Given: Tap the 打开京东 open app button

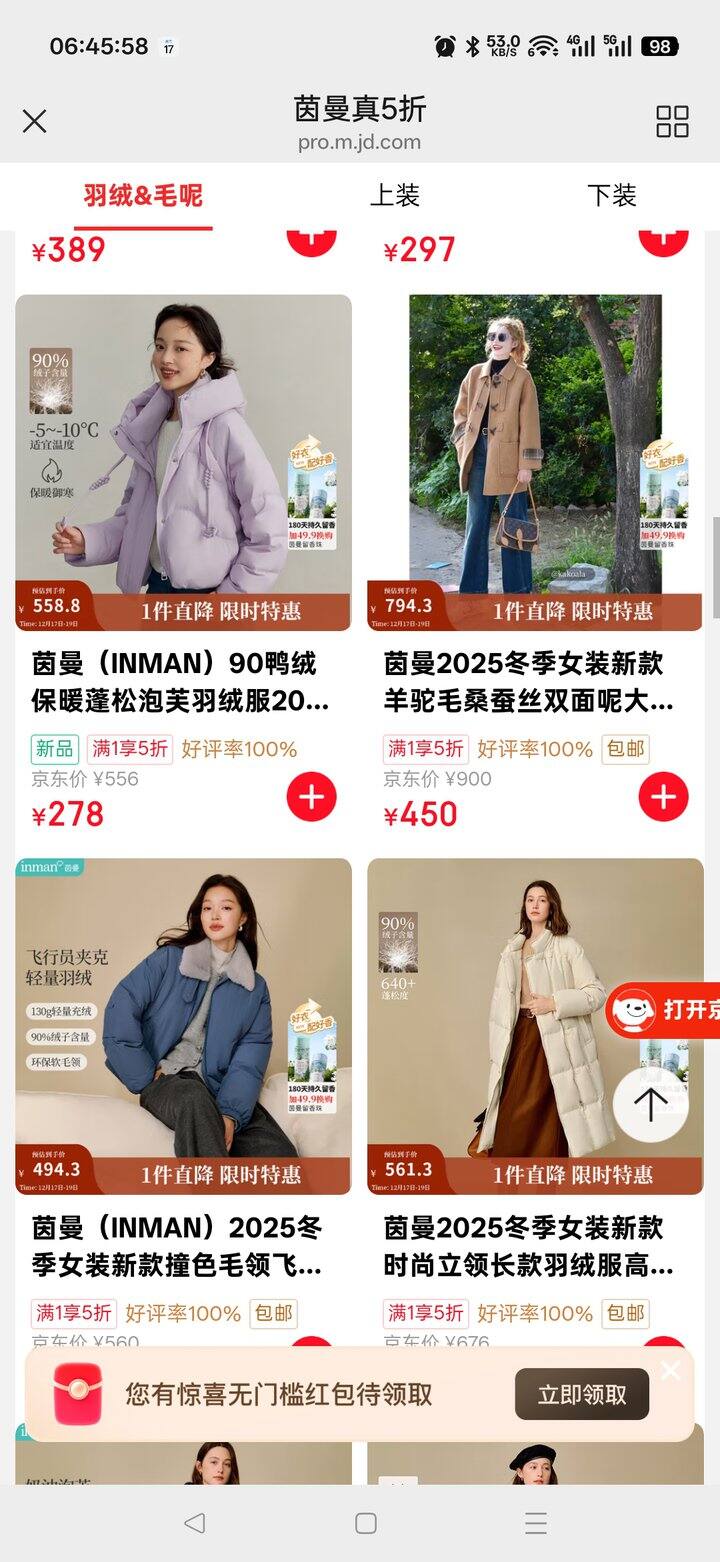Looking at the screenshot, I should tap(665, 1010).
